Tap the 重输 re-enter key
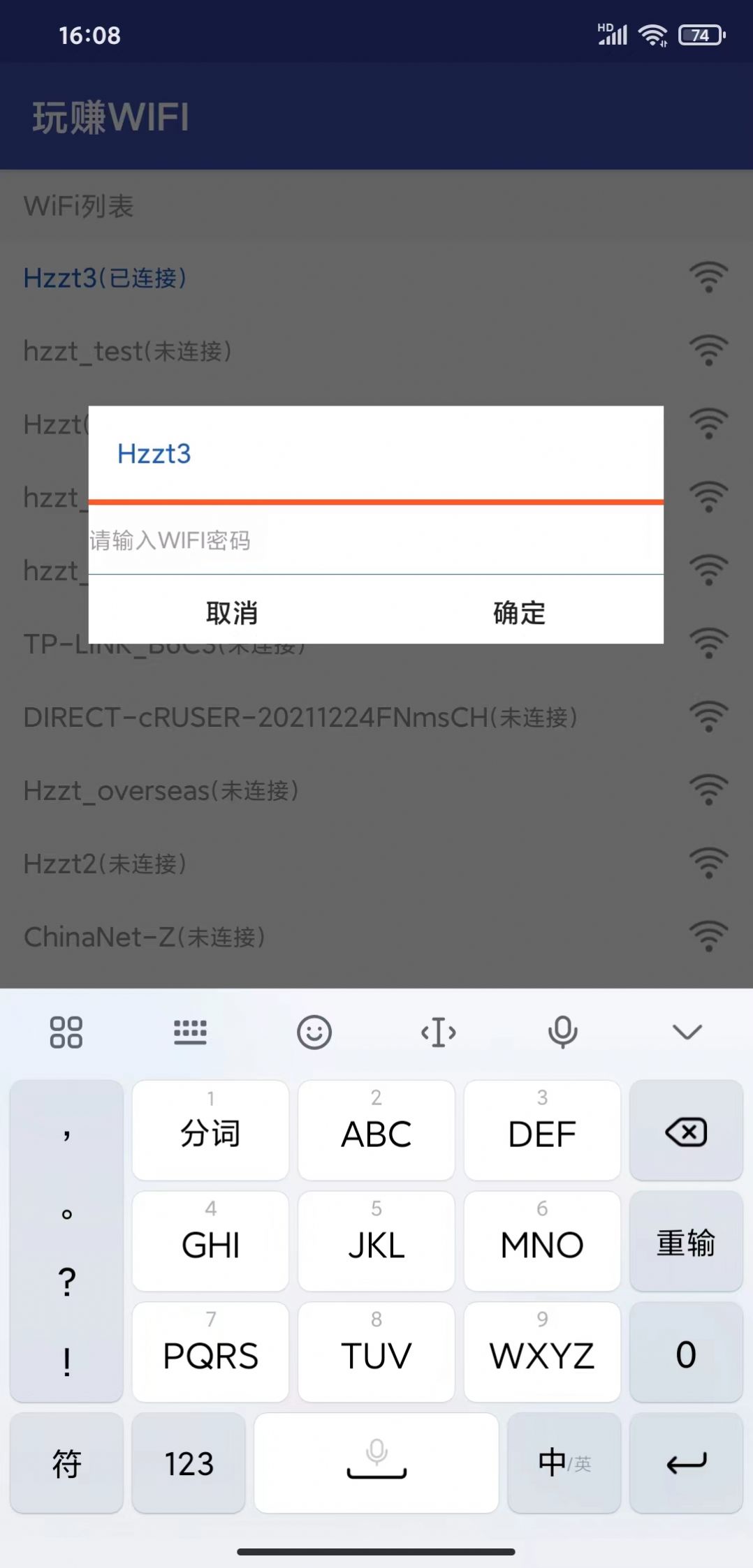Screen dimensions: 753x1568 coord(685,1243)
